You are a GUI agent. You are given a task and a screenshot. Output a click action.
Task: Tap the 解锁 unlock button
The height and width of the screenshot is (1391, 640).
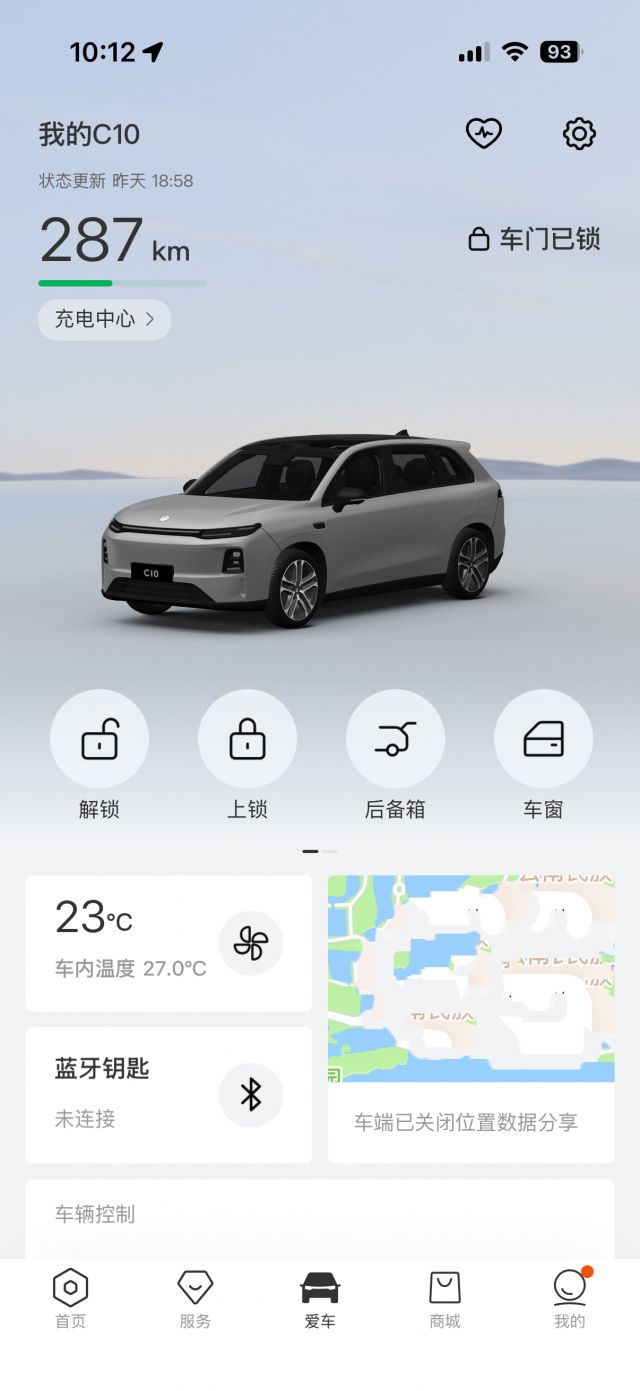pyautogui.click(x=99, y=739)
